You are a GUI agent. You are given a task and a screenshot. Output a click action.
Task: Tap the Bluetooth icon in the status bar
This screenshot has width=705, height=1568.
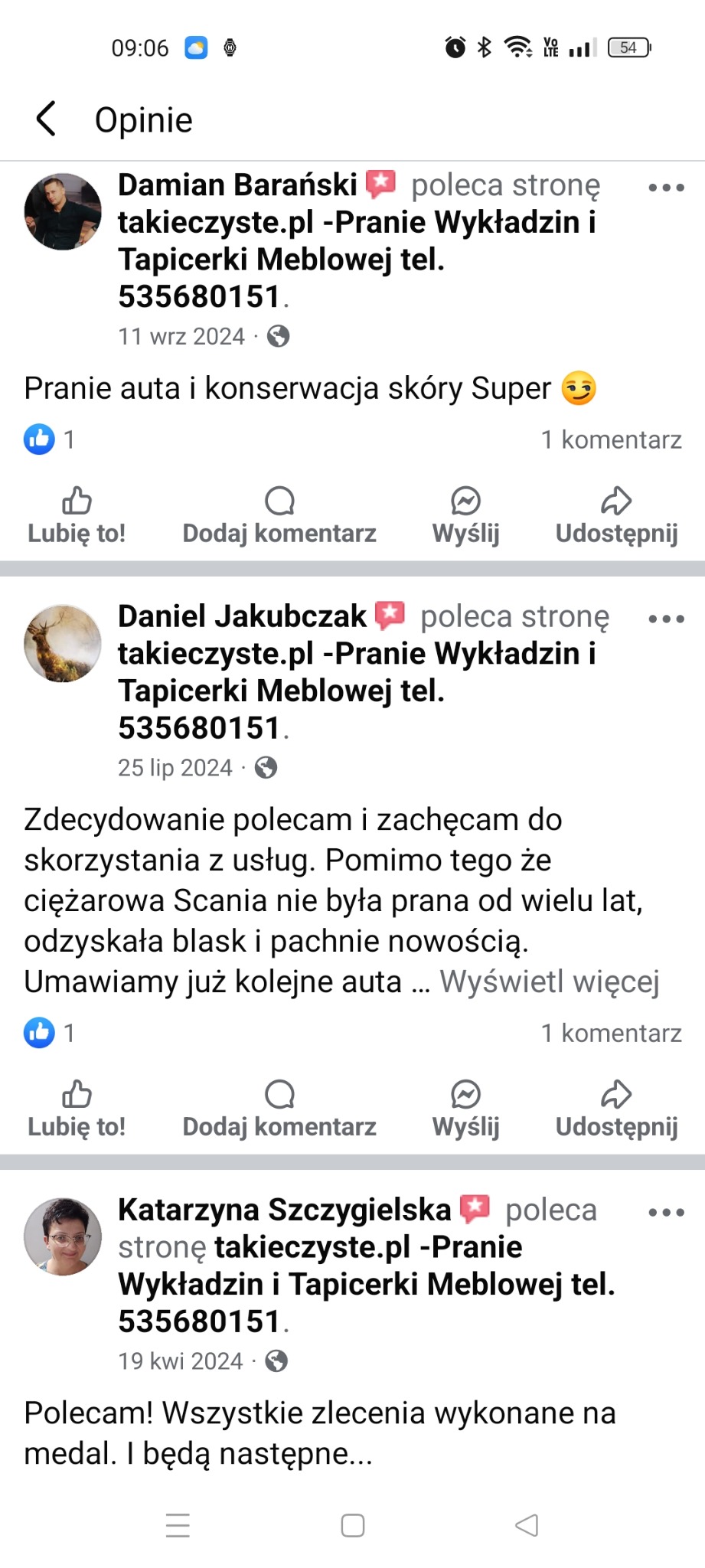click(x=483, y=47)
